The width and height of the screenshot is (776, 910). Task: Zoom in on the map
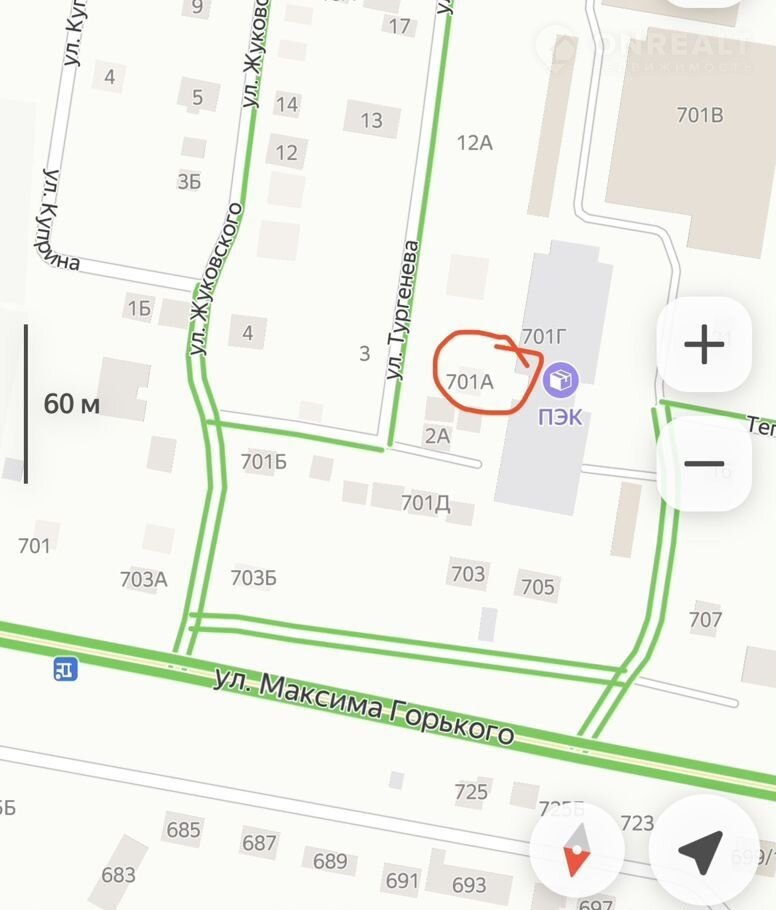(x=704, y=345)
